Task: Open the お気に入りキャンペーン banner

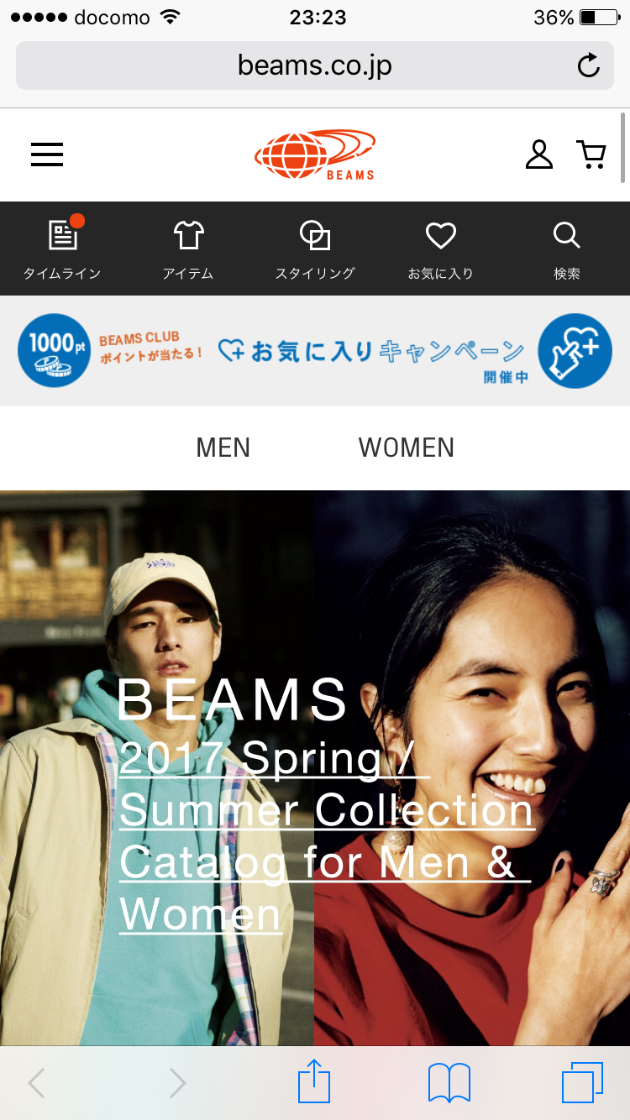Action: (315, 351)
